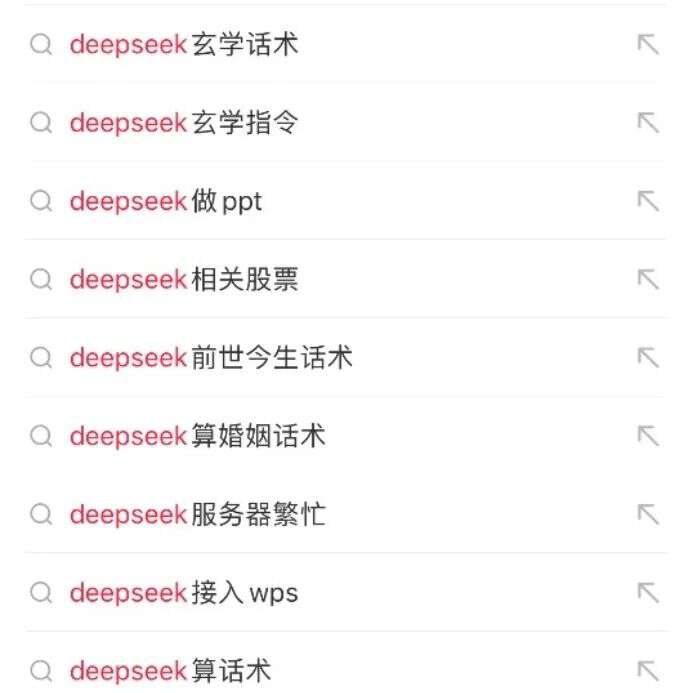The height and width of the screenshot is (693, 693).
Task: Tap suggestion deepseek算话术
Action: click(x=170, y=670)
